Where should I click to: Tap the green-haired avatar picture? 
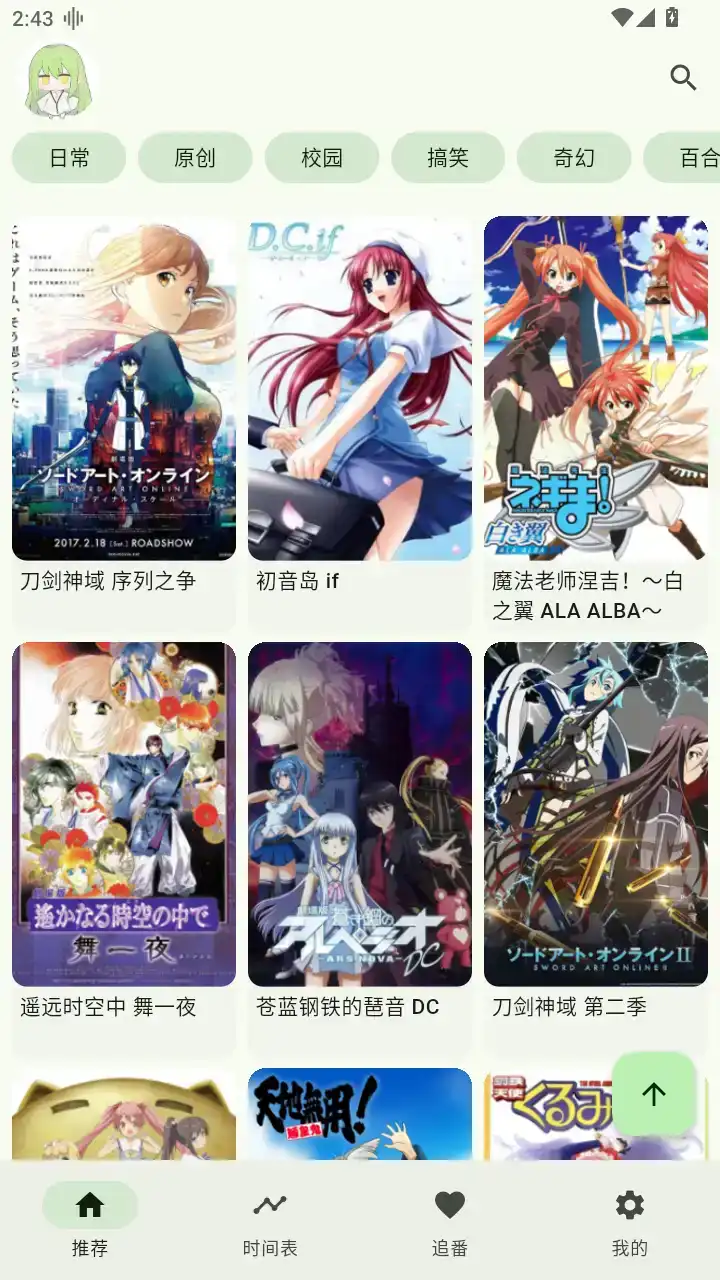[58, 82]
